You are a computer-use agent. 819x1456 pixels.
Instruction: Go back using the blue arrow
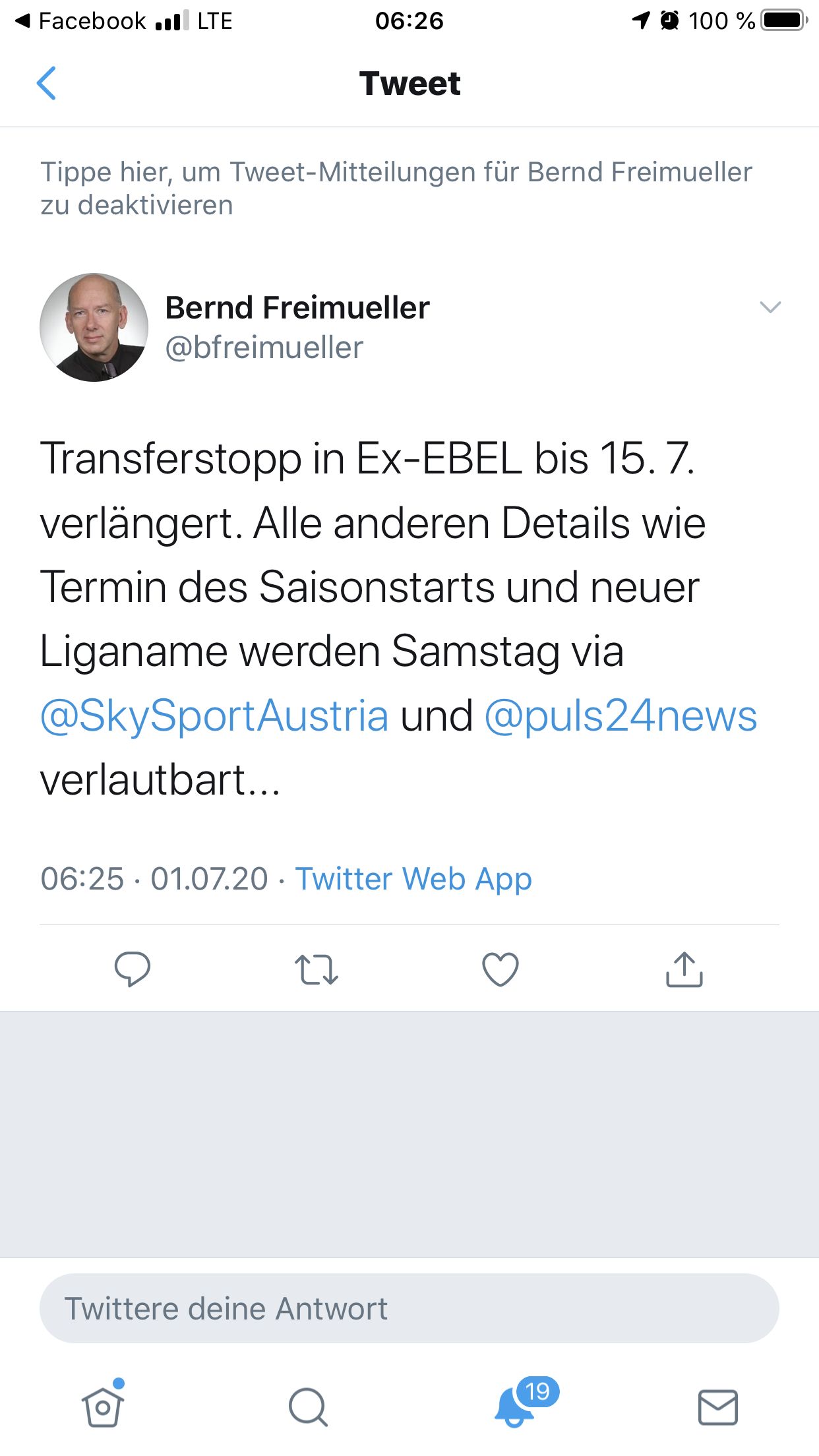pos(46,83)
